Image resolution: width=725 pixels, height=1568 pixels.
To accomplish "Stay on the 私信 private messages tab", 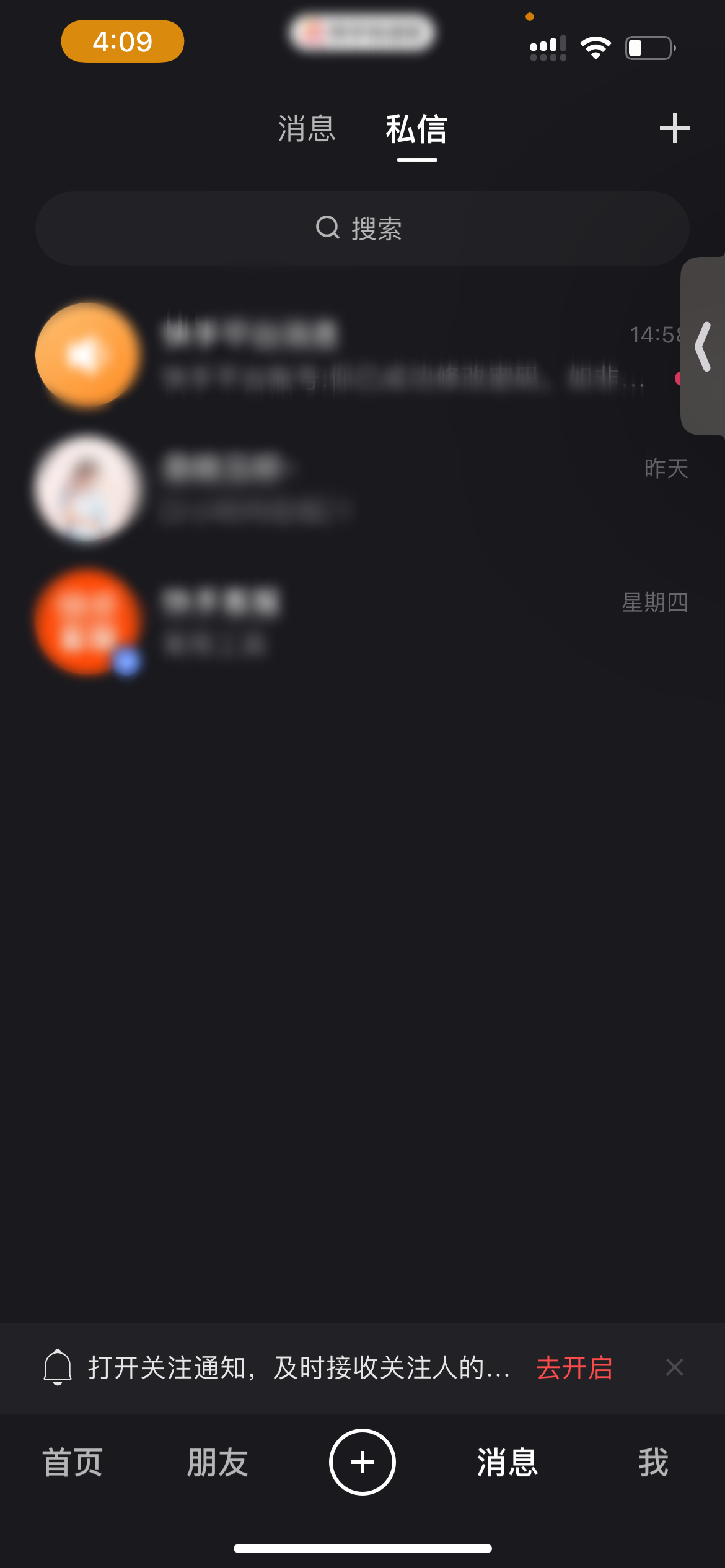I will (x=415, y=129).
